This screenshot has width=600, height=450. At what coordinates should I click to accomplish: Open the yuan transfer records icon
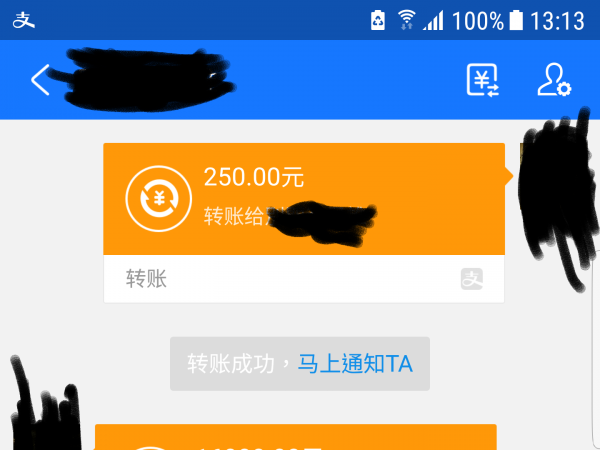tap(483, 80)
